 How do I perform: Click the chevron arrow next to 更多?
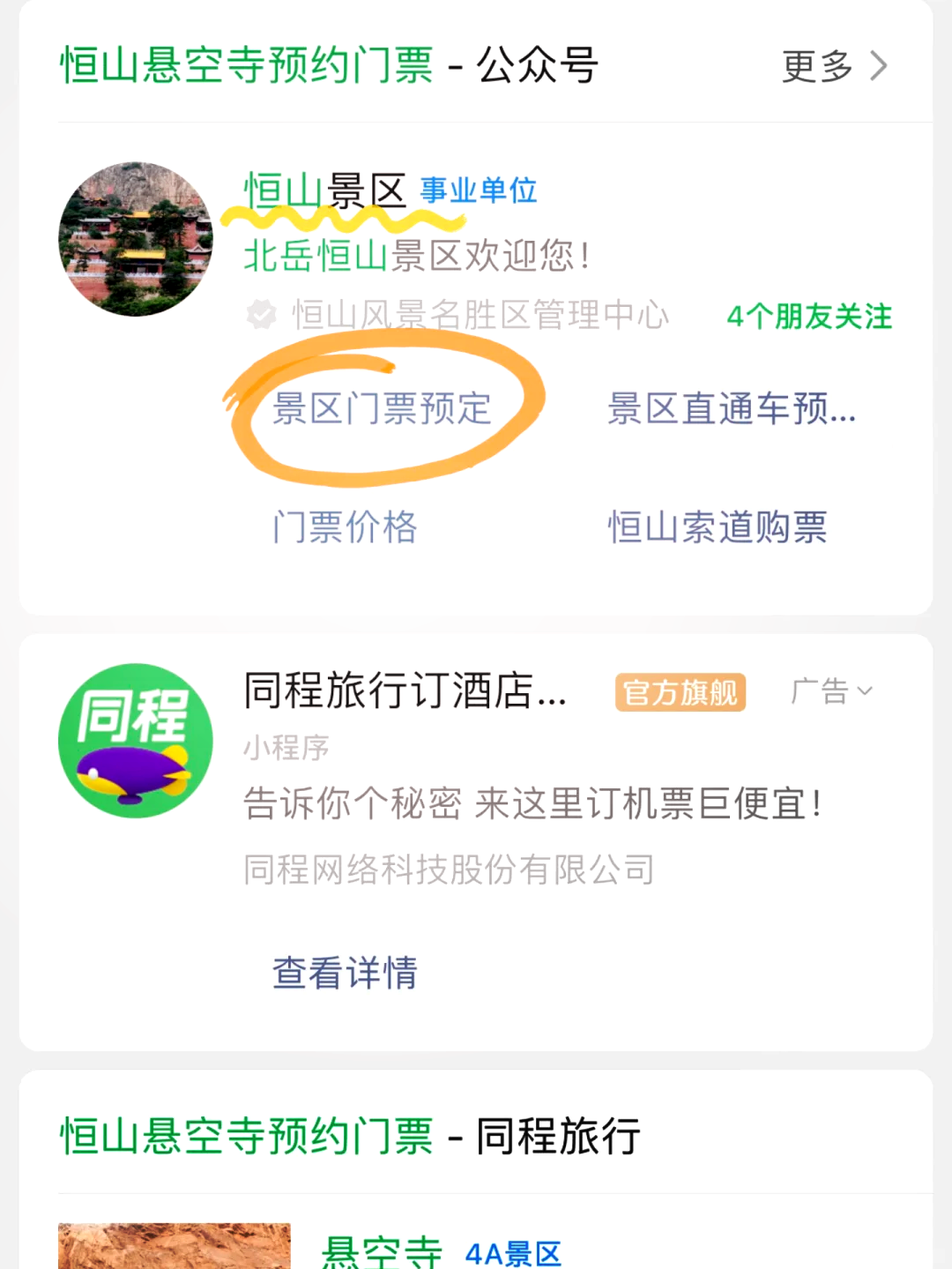tap(881, 65)
